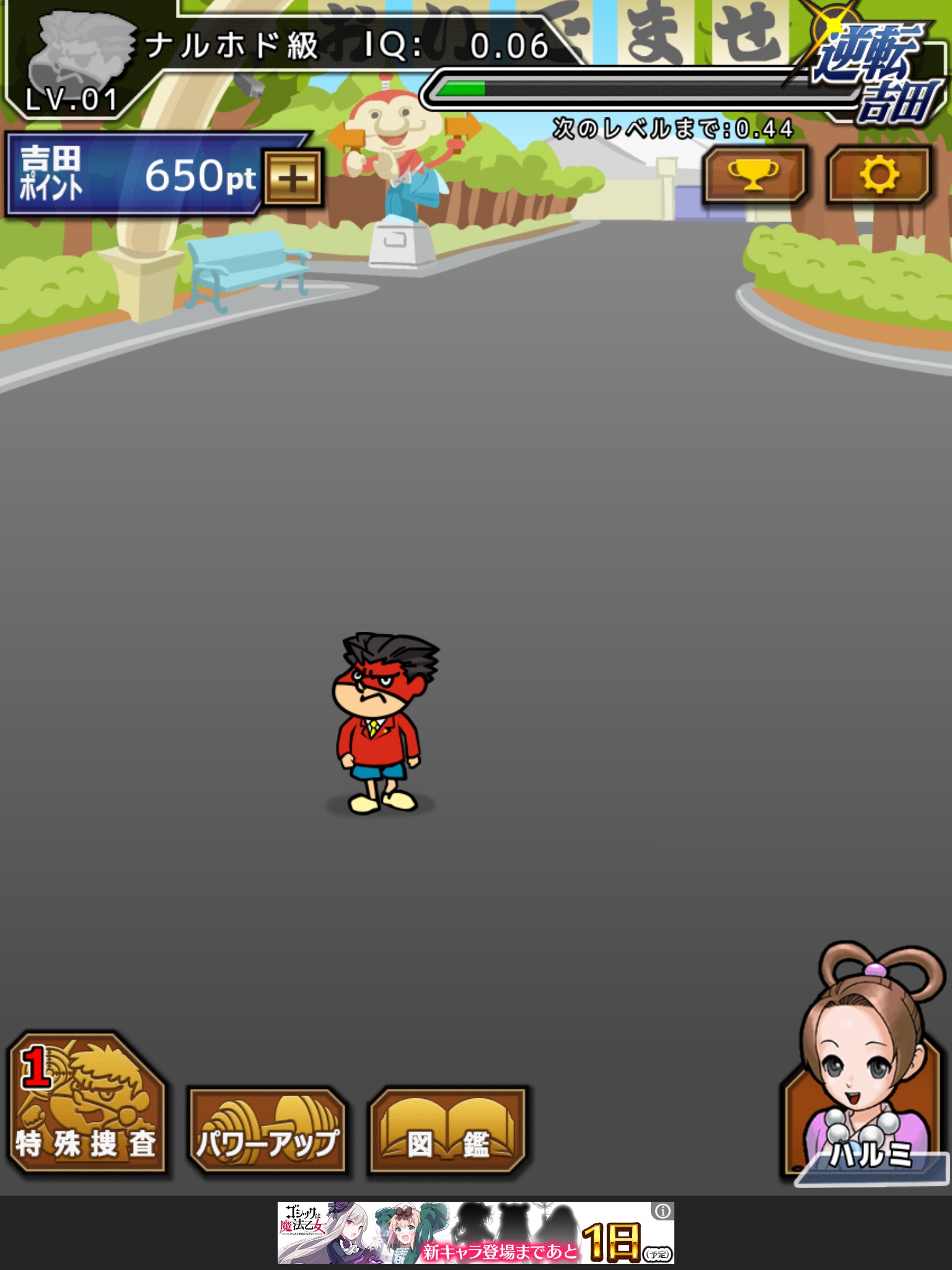The image size is (952, 1270).
Task: Open the ad info icon
Action: 663,1211
